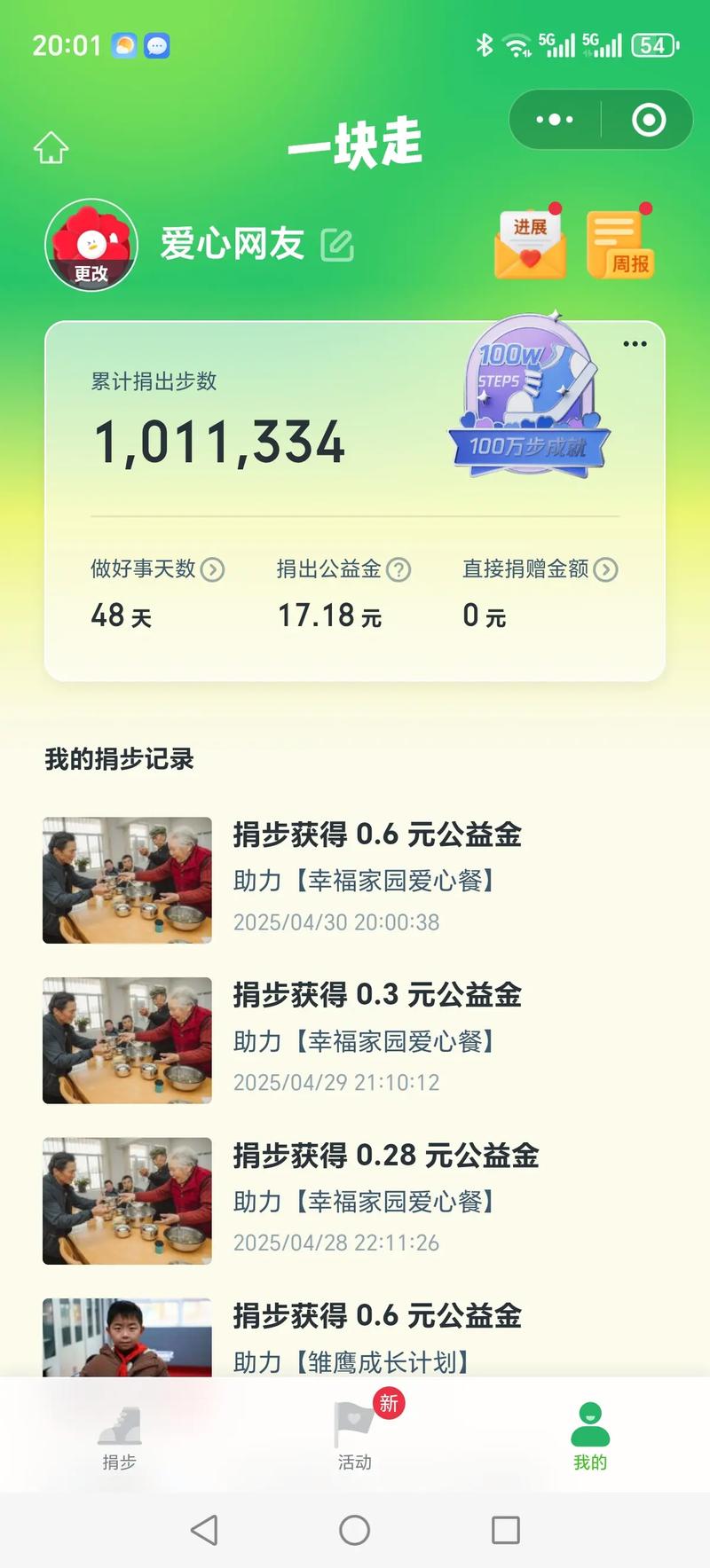Open 做好事天数 details arrow
The height and width of the screenshot is (1568, 710).
coord(213,569)
